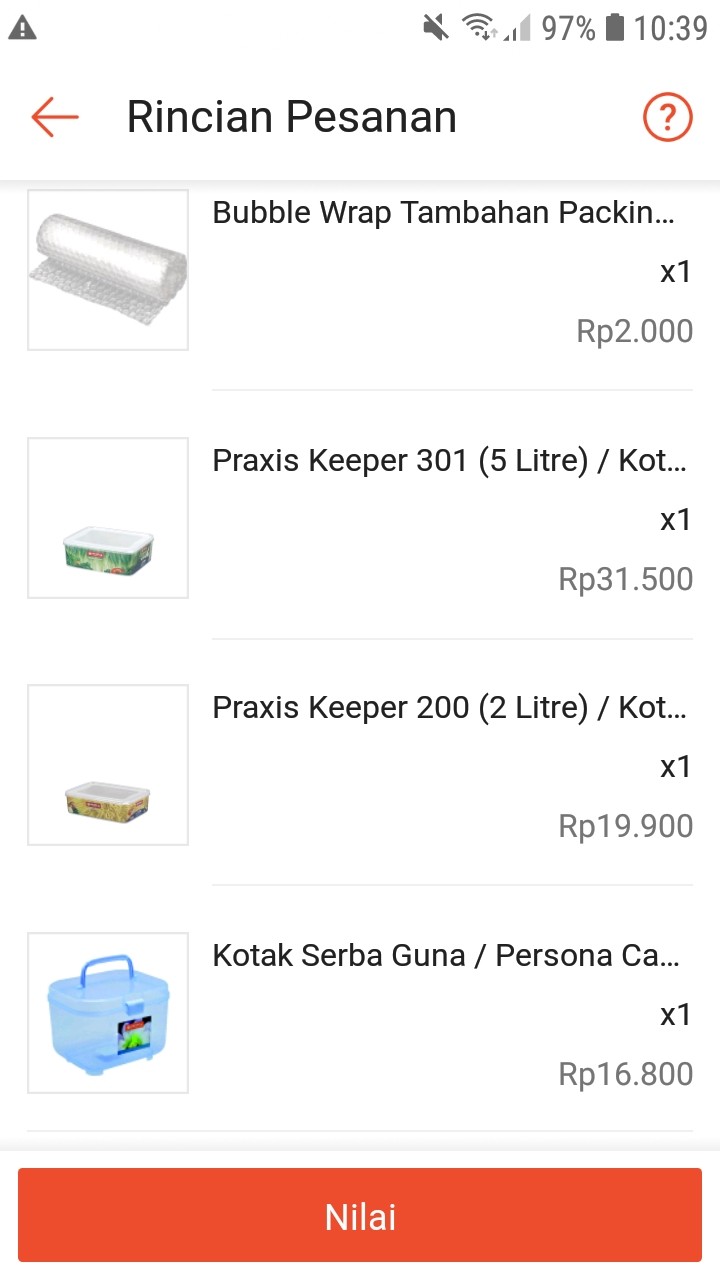The height and width of the screenshot is (1280, 720).
Task: Tap the muted sound icon in status bar
Action: (x=435, y=27)
